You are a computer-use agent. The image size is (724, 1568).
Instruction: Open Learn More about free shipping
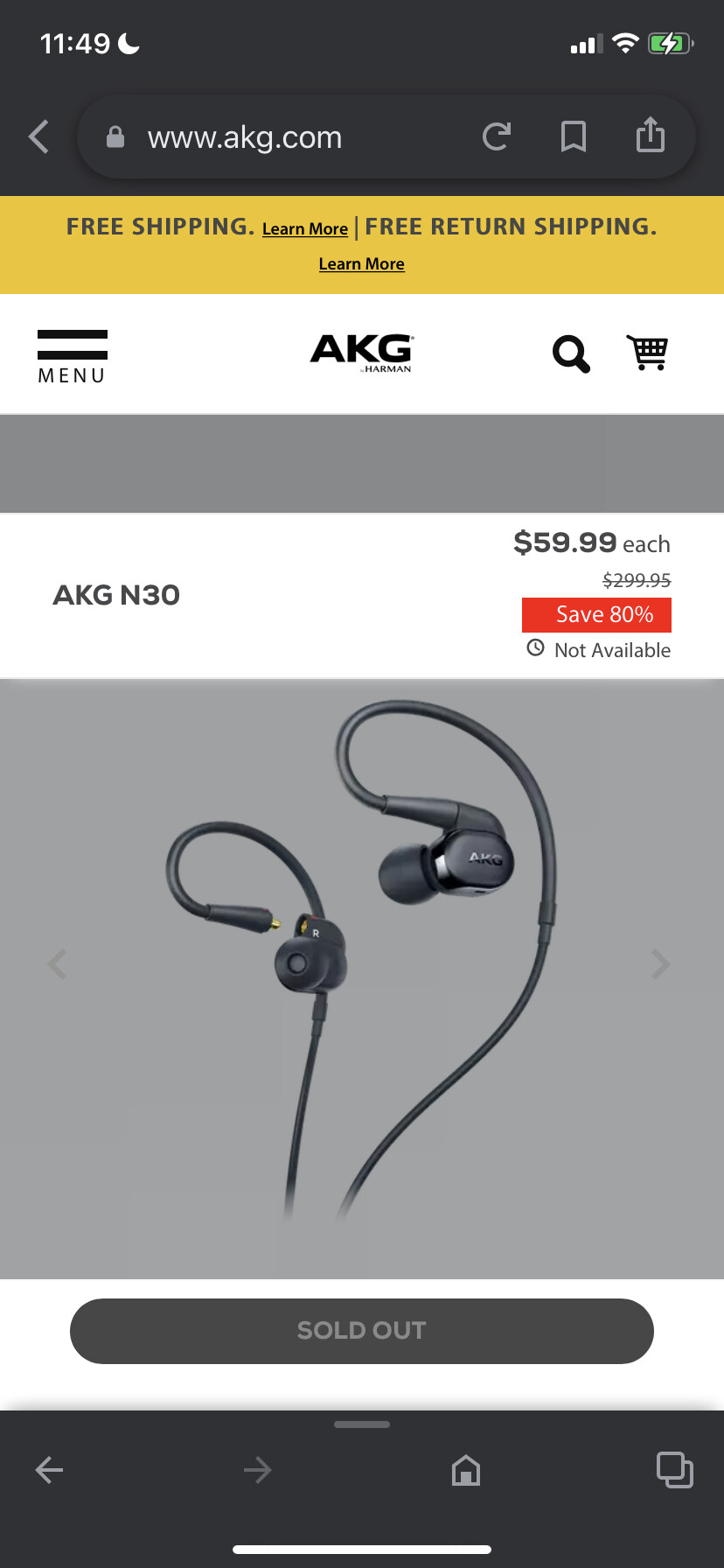[305, 229]
